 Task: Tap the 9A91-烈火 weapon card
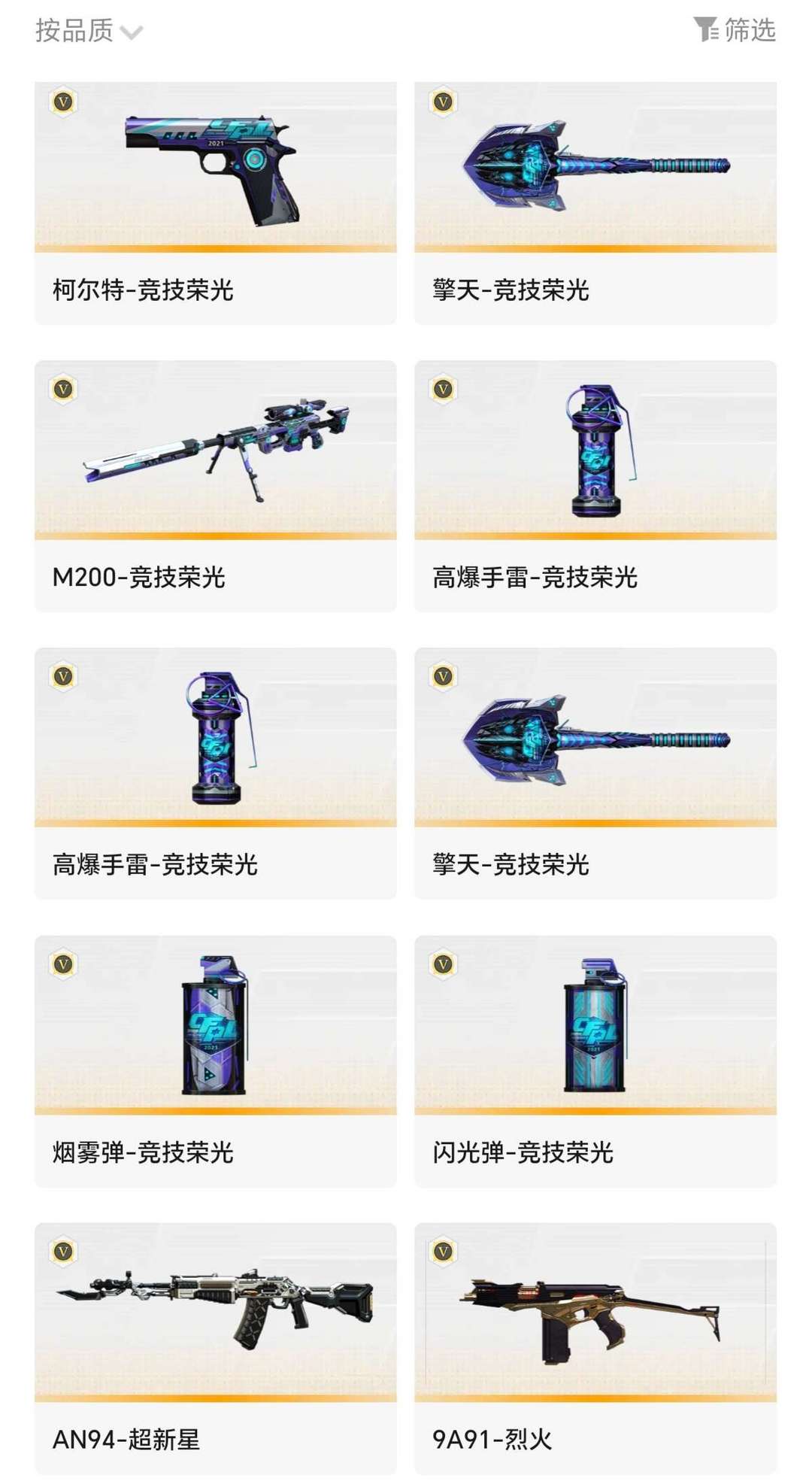tap(595, 1349)
